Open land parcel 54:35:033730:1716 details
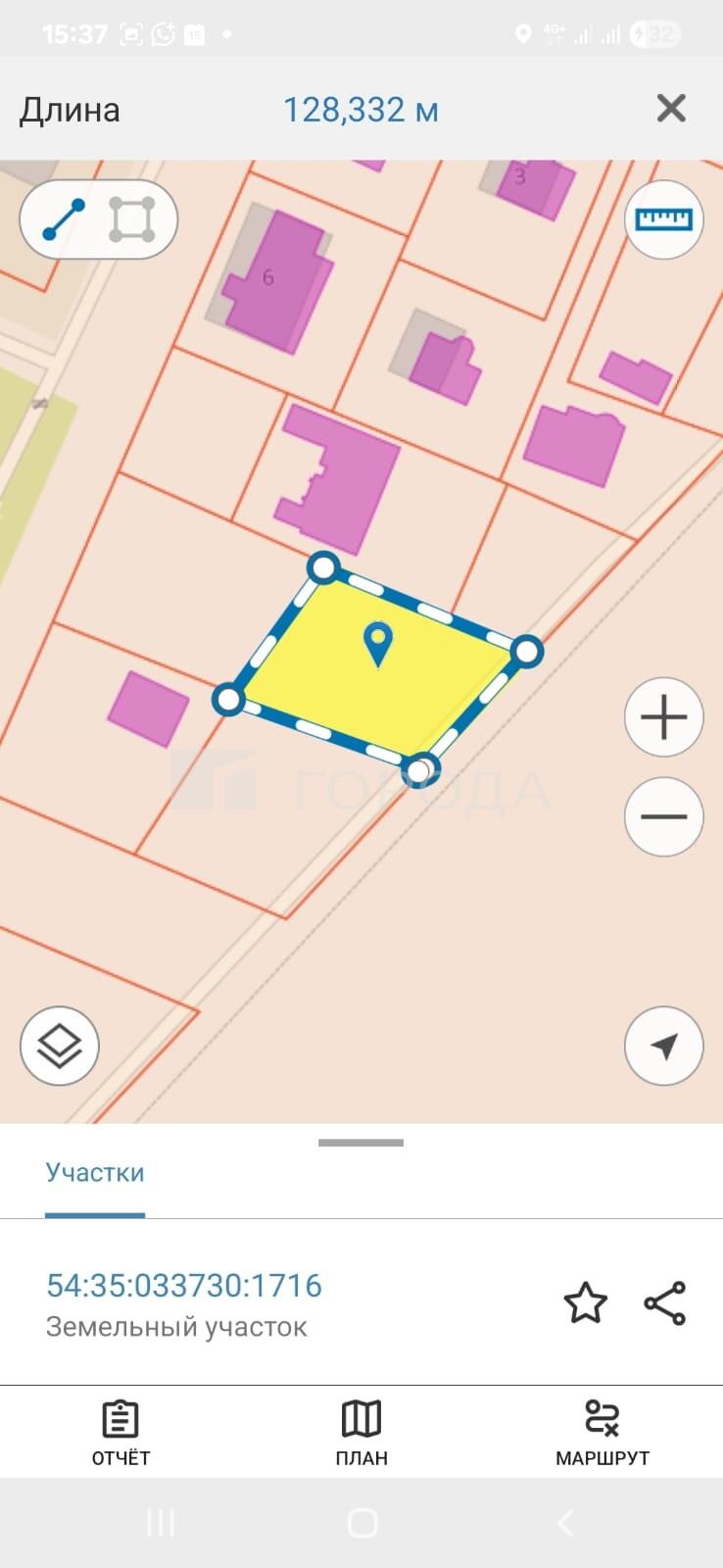The height and width of the screenshot is (1568, 723). (x=184, y=1286)
